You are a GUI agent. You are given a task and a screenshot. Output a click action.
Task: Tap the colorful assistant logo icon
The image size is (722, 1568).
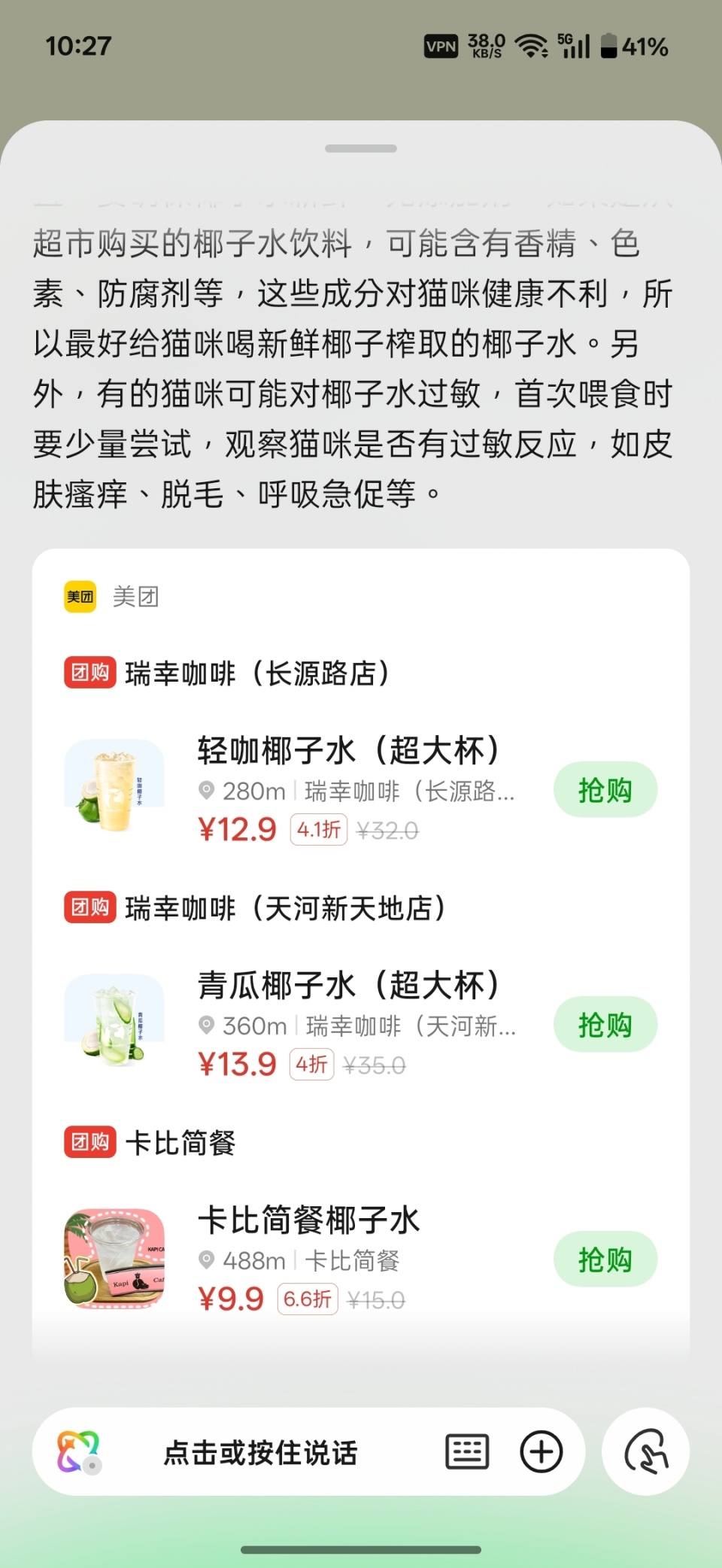[78, 1451]
